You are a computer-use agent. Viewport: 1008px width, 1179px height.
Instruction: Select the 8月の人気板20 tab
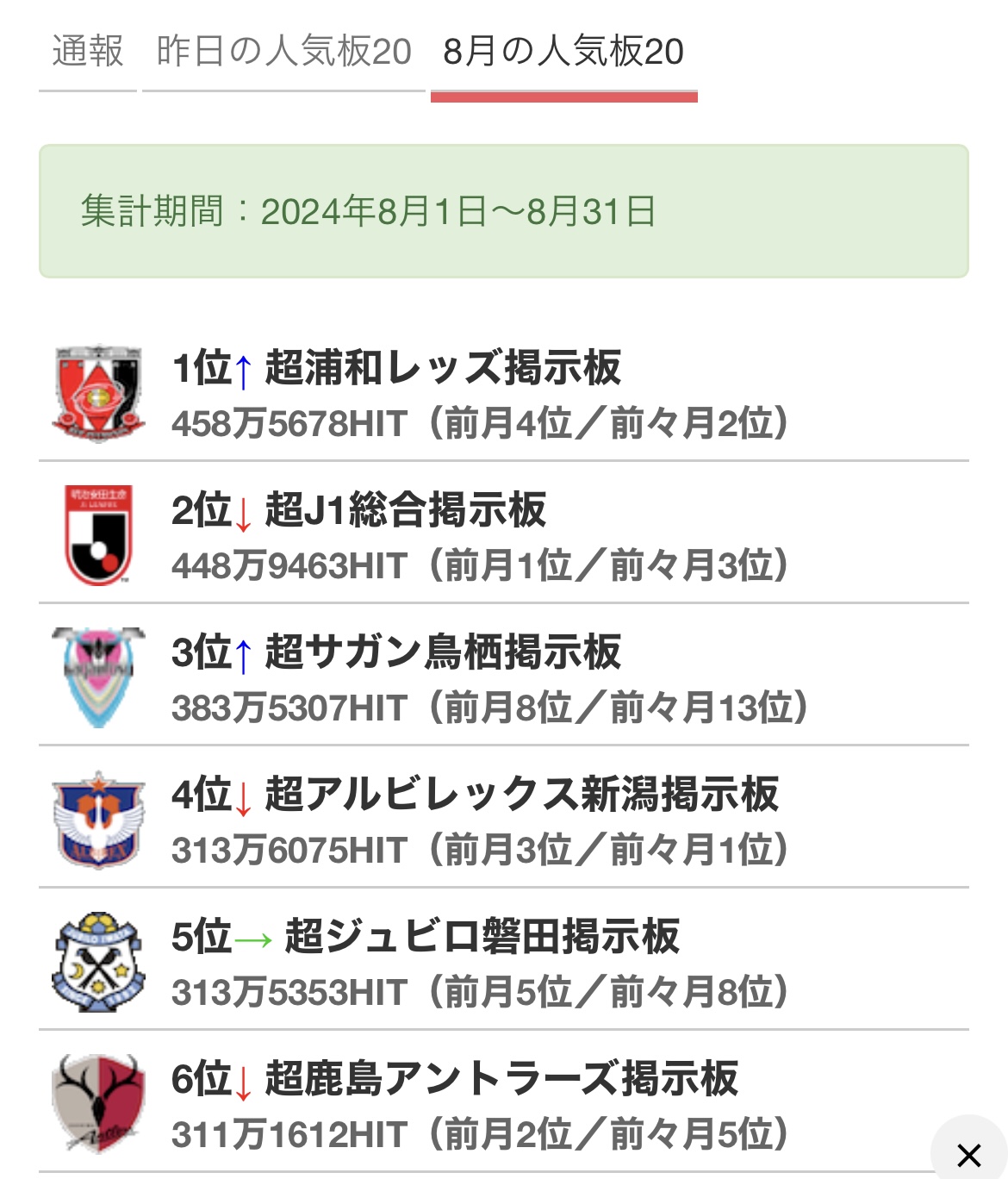click(563, 52)
